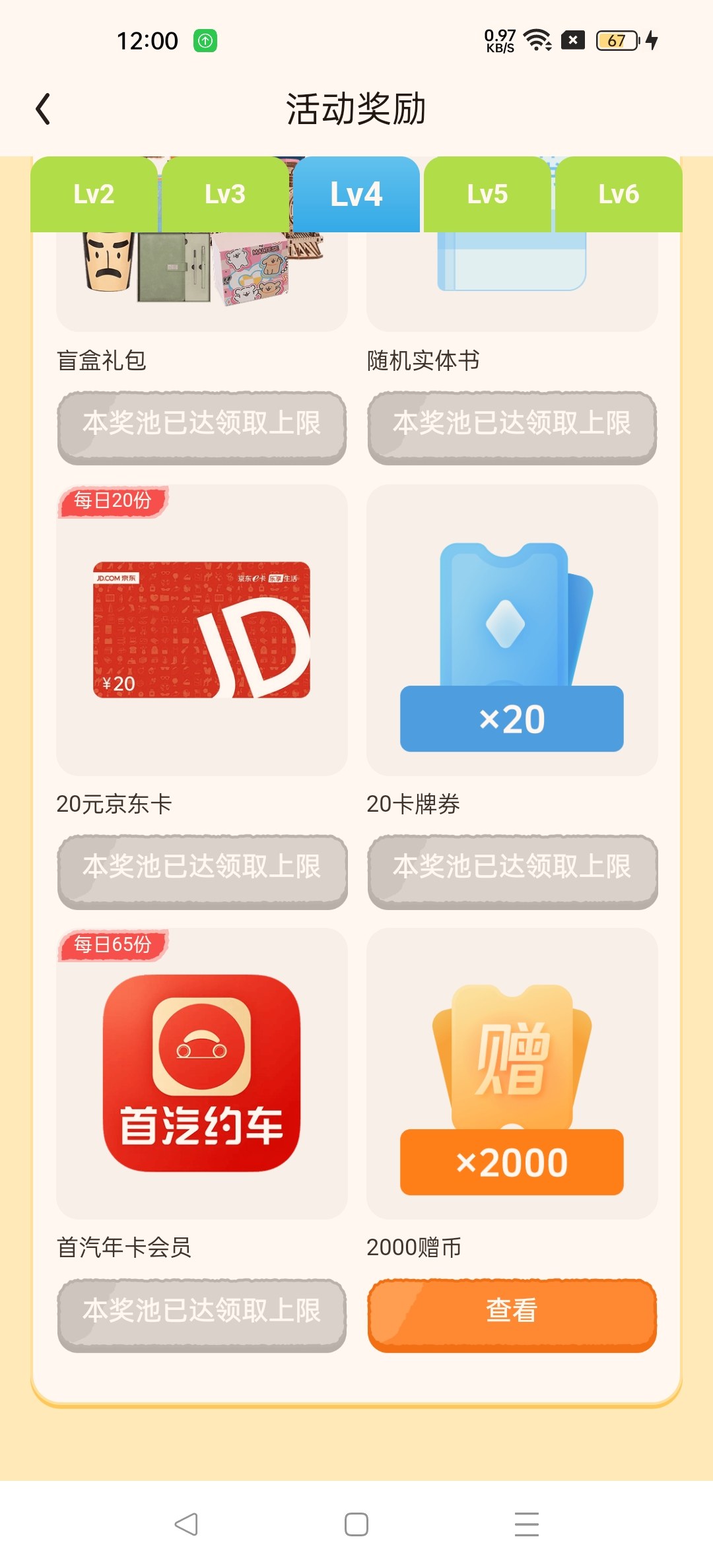Open the 20卡牌券 reward card
The width and height of the screenshot is (713, 1568).
click(x=512, y=630)
